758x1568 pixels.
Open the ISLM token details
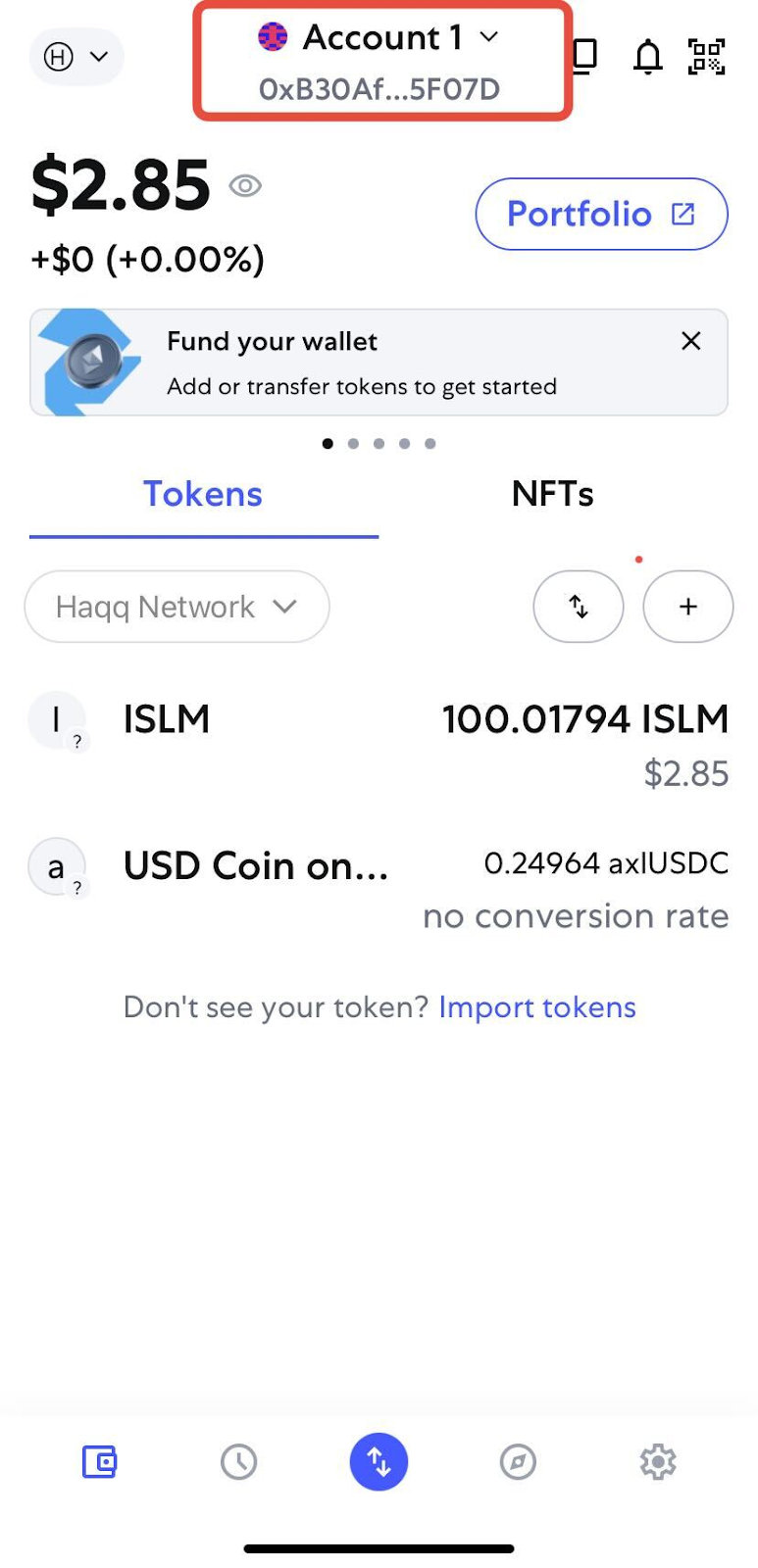coord(379,745)
